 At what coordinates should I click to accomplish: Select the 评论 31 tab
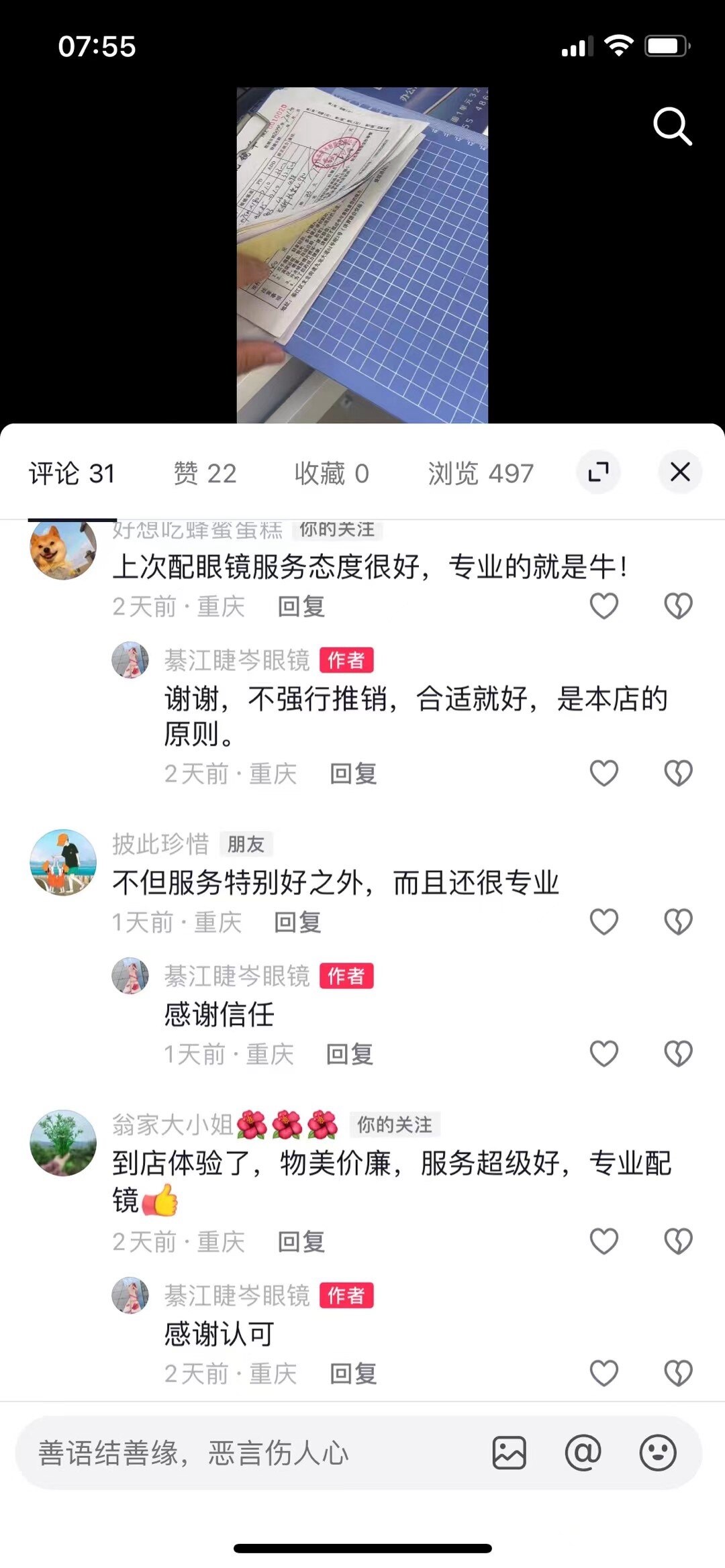tap(72, 474)
